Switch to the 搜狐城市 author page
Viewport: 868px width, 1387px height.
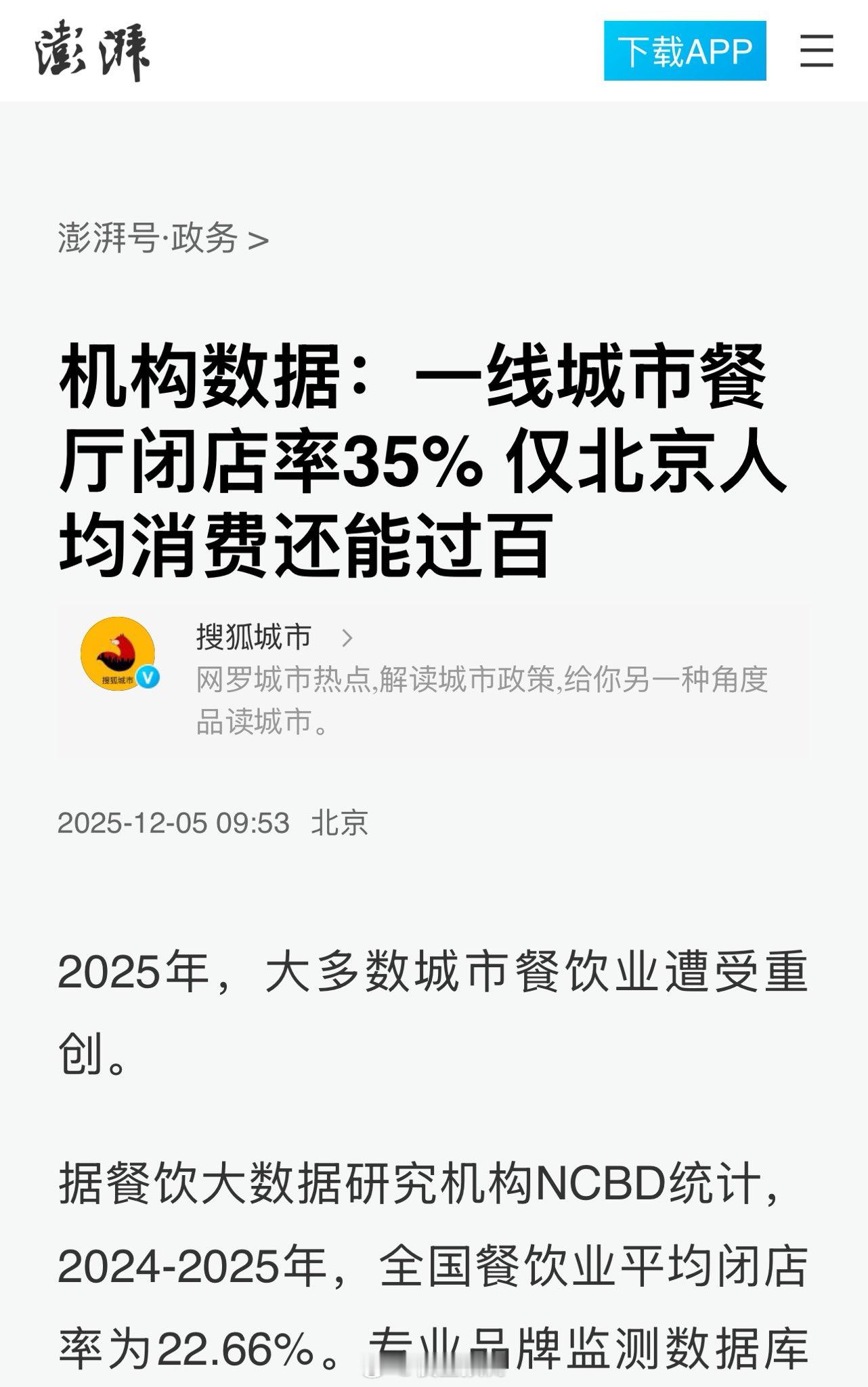point(254,635)
